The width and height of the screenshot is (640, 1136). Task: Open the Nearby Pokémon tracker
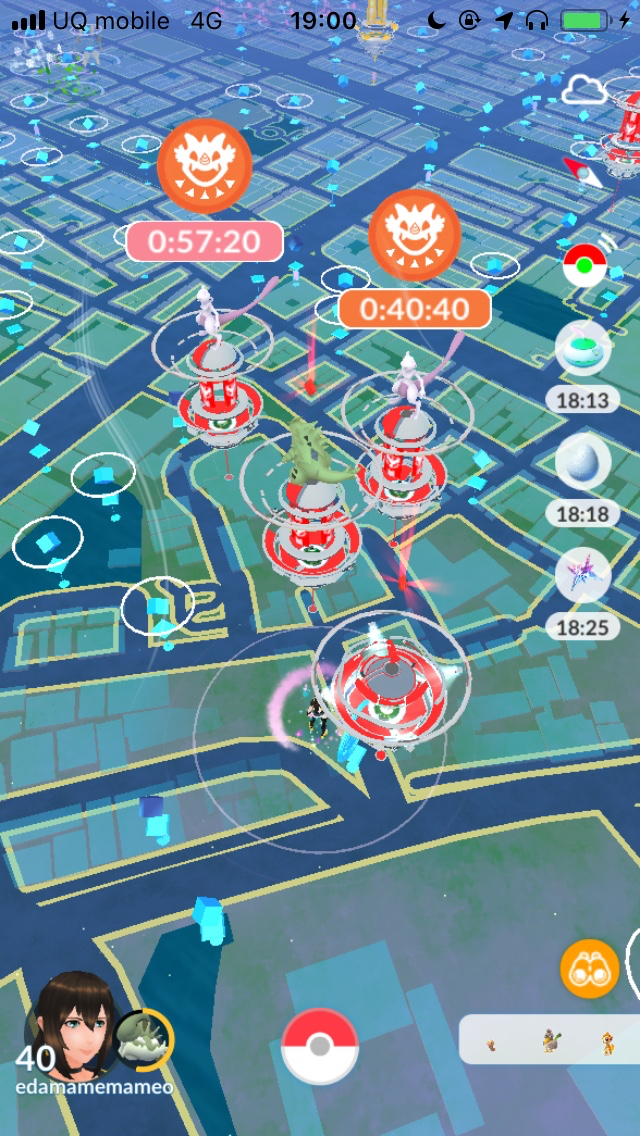coord(550,1040)
